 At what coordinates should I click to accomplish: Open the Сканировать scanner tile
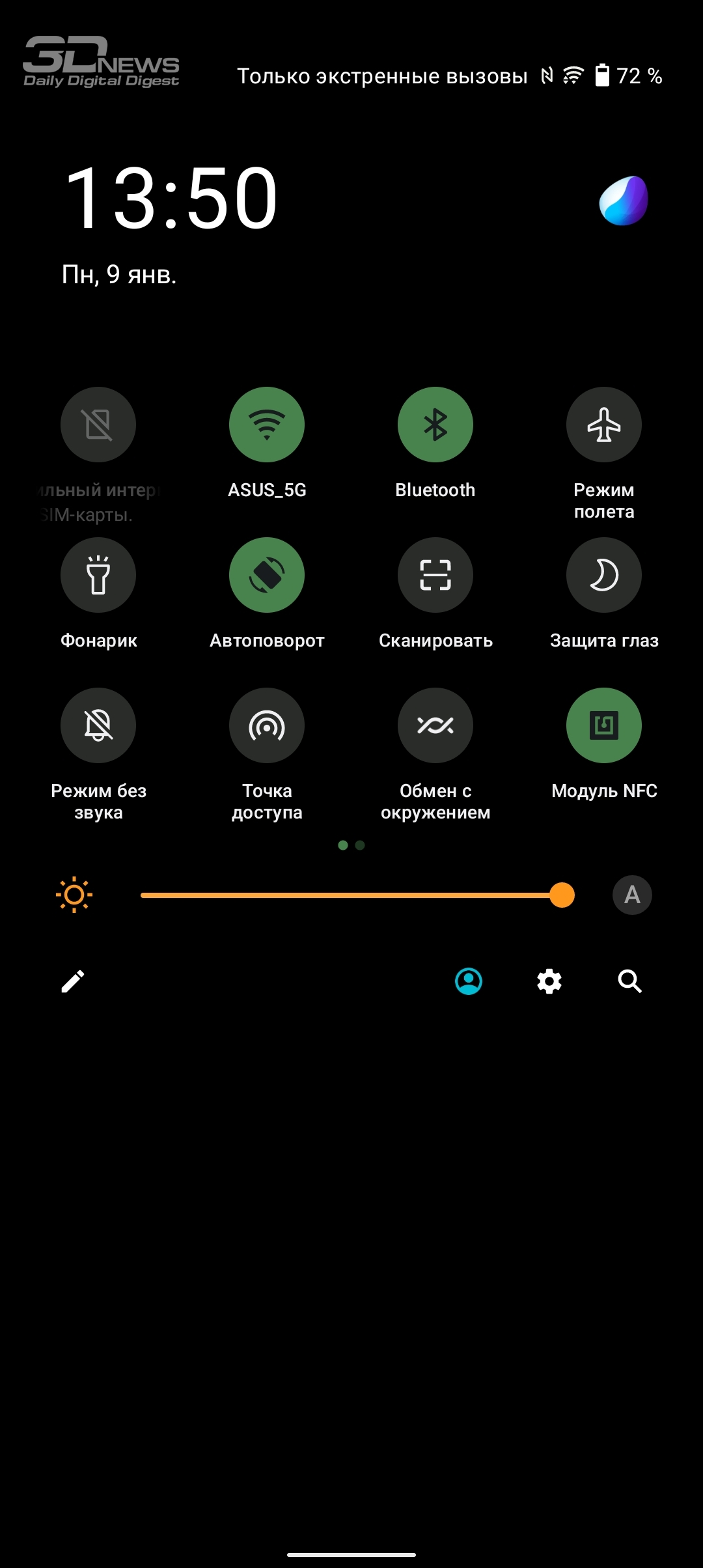pyautogui.click(x=435, y=575)
